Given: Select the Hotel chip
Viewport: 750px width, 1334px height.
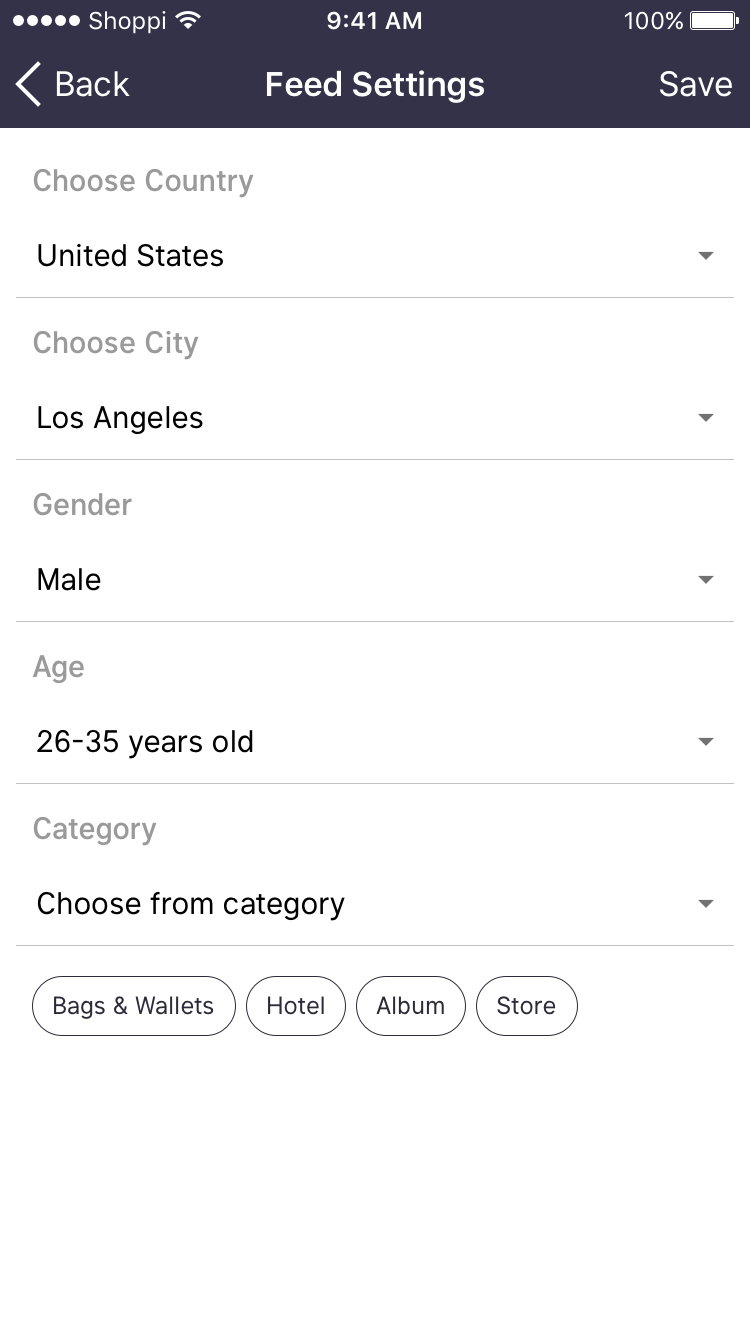Looking at the screenshot, I should [x=295, y=1006].
